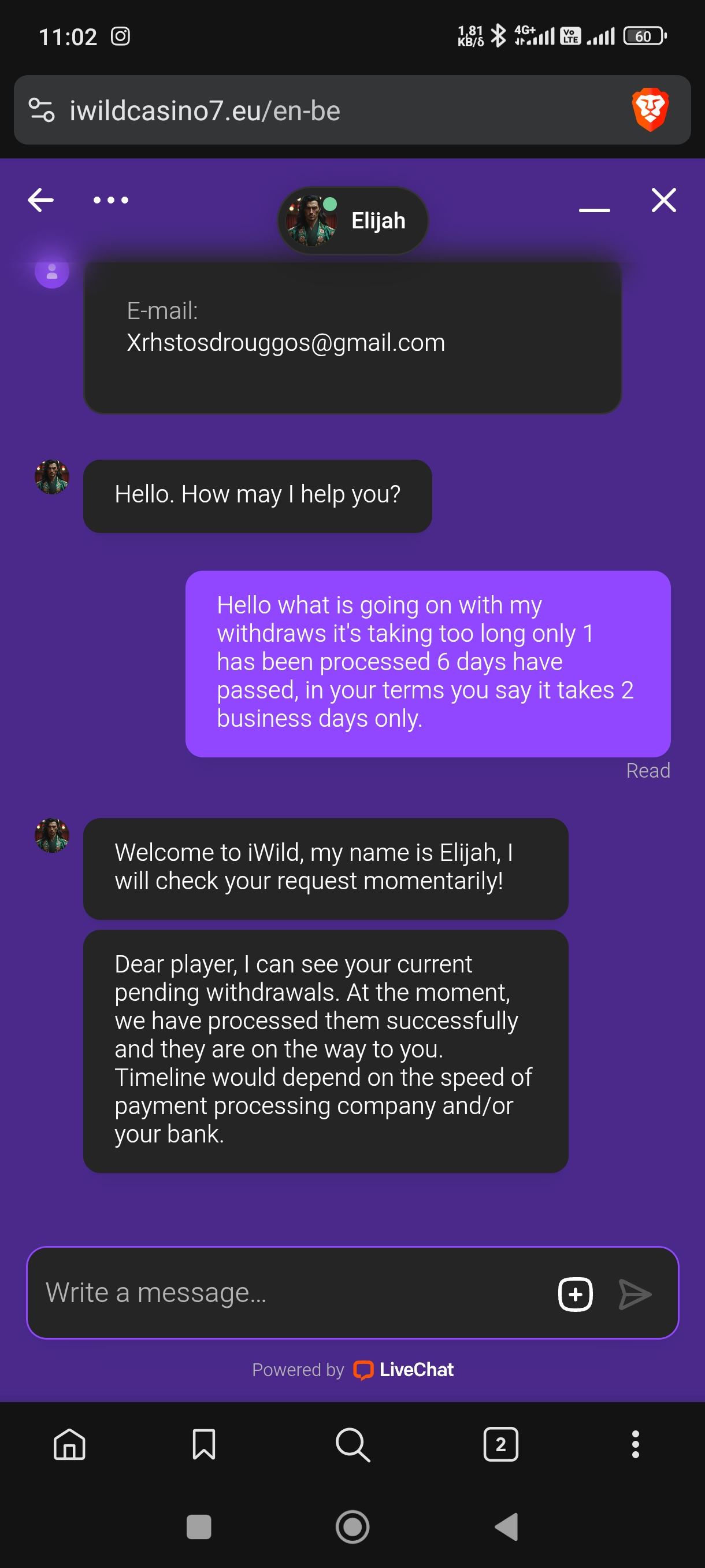This screenshot has height=1568, width=705.
Task: Go back in the chat widget
Action: 41,199
